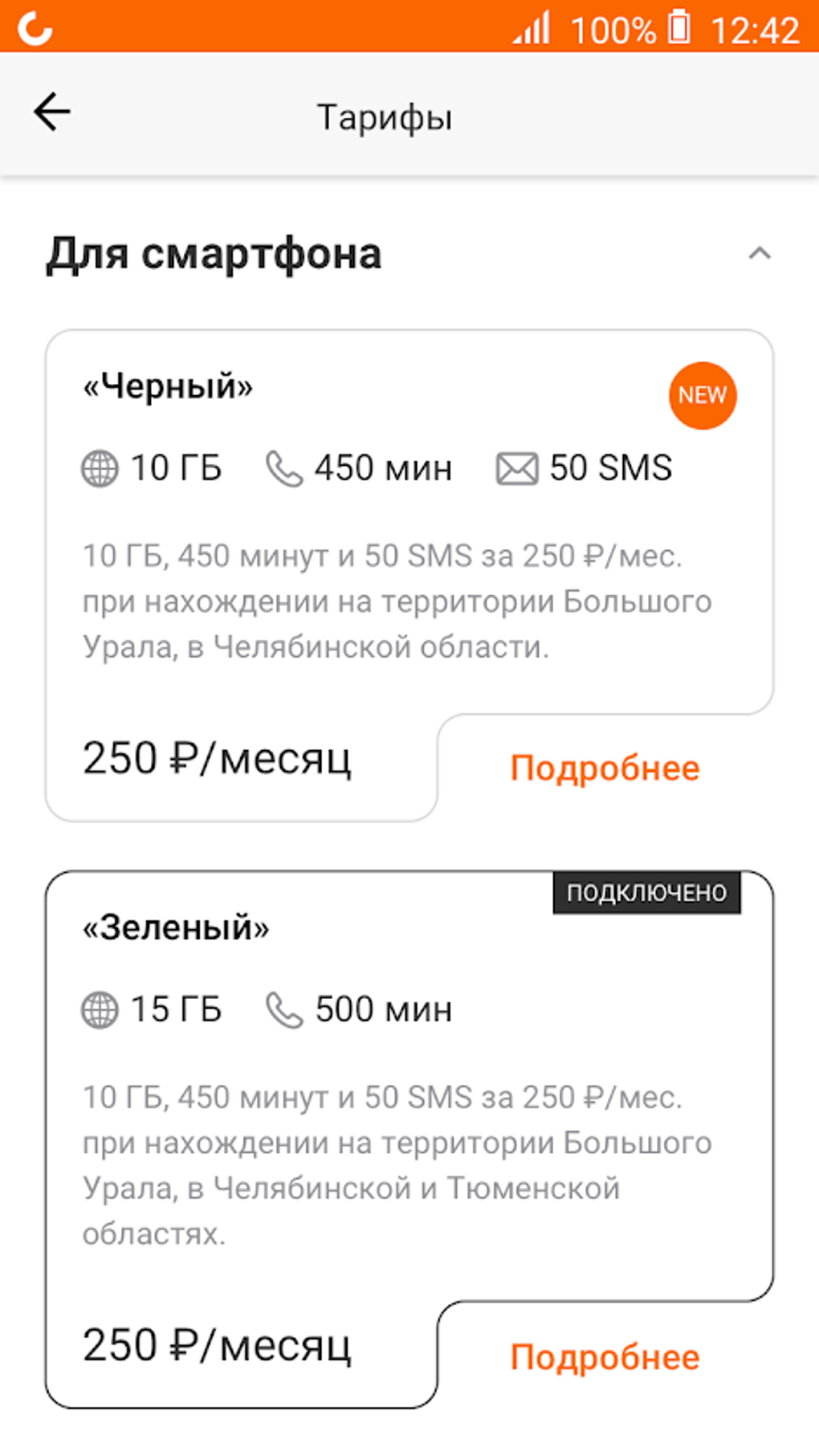Go back from the Тарифы screen

52,112
